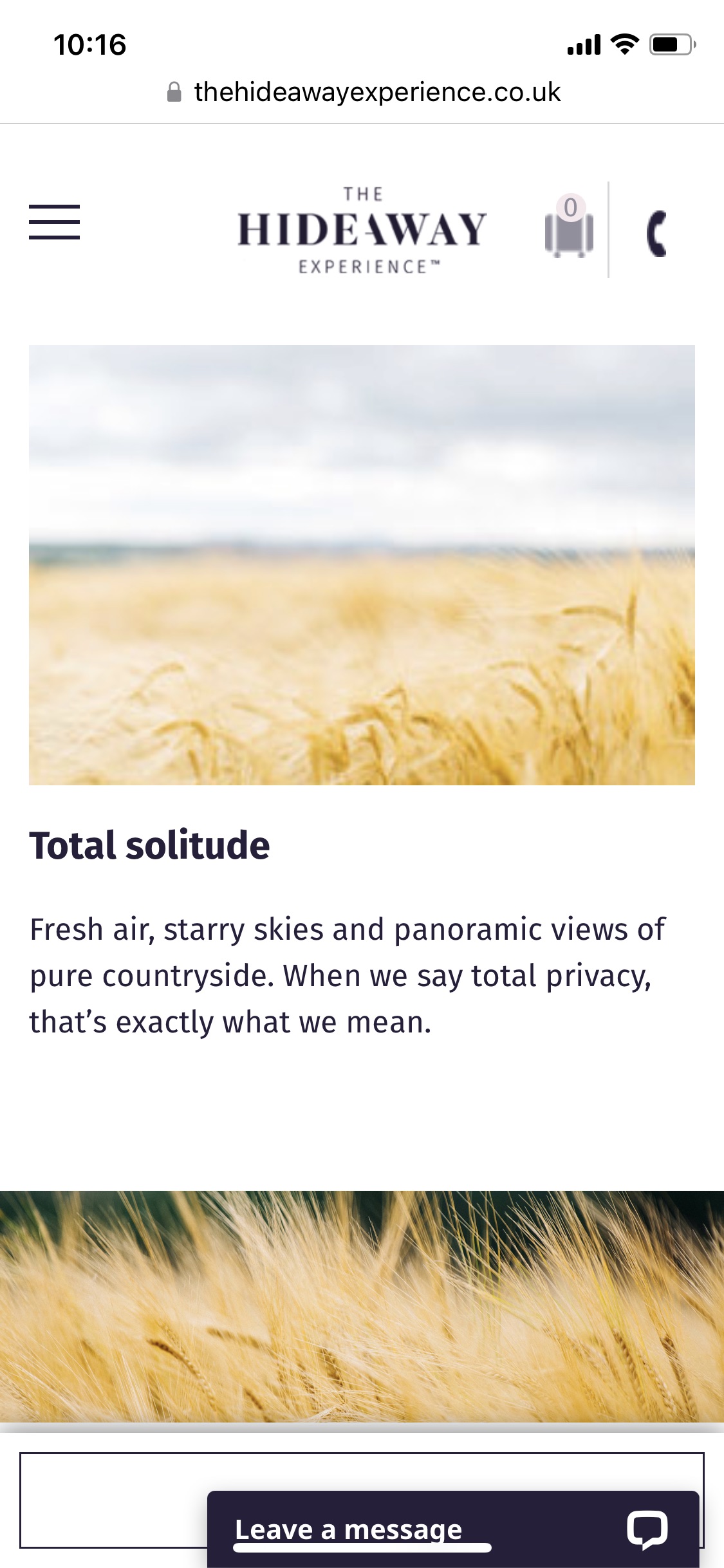Viewport: 724px width, 1568px height.
Task: Open the hamburger navigation menu
Action: click(x=54, y=222)
